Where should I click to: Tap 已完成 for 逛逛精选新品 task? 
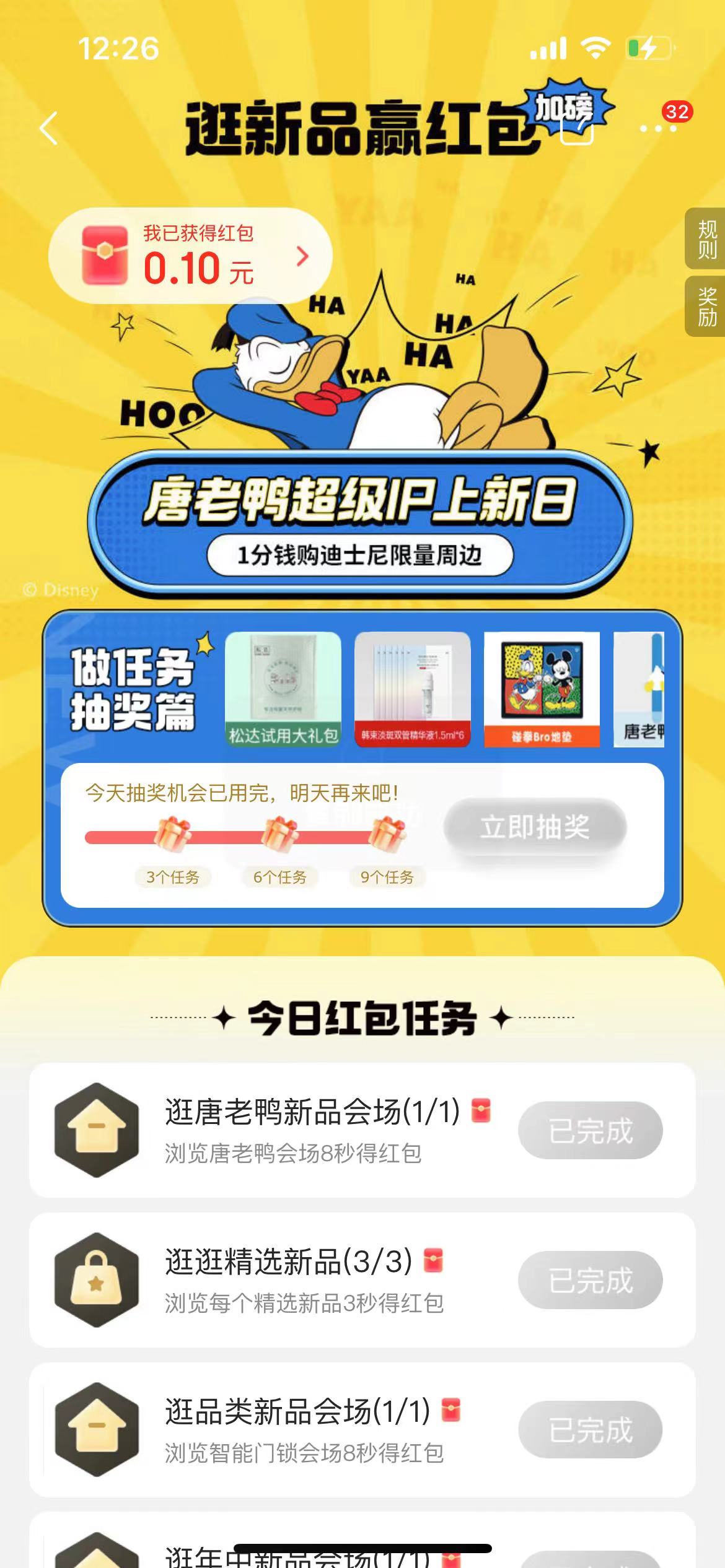(x=590, y=1280)
